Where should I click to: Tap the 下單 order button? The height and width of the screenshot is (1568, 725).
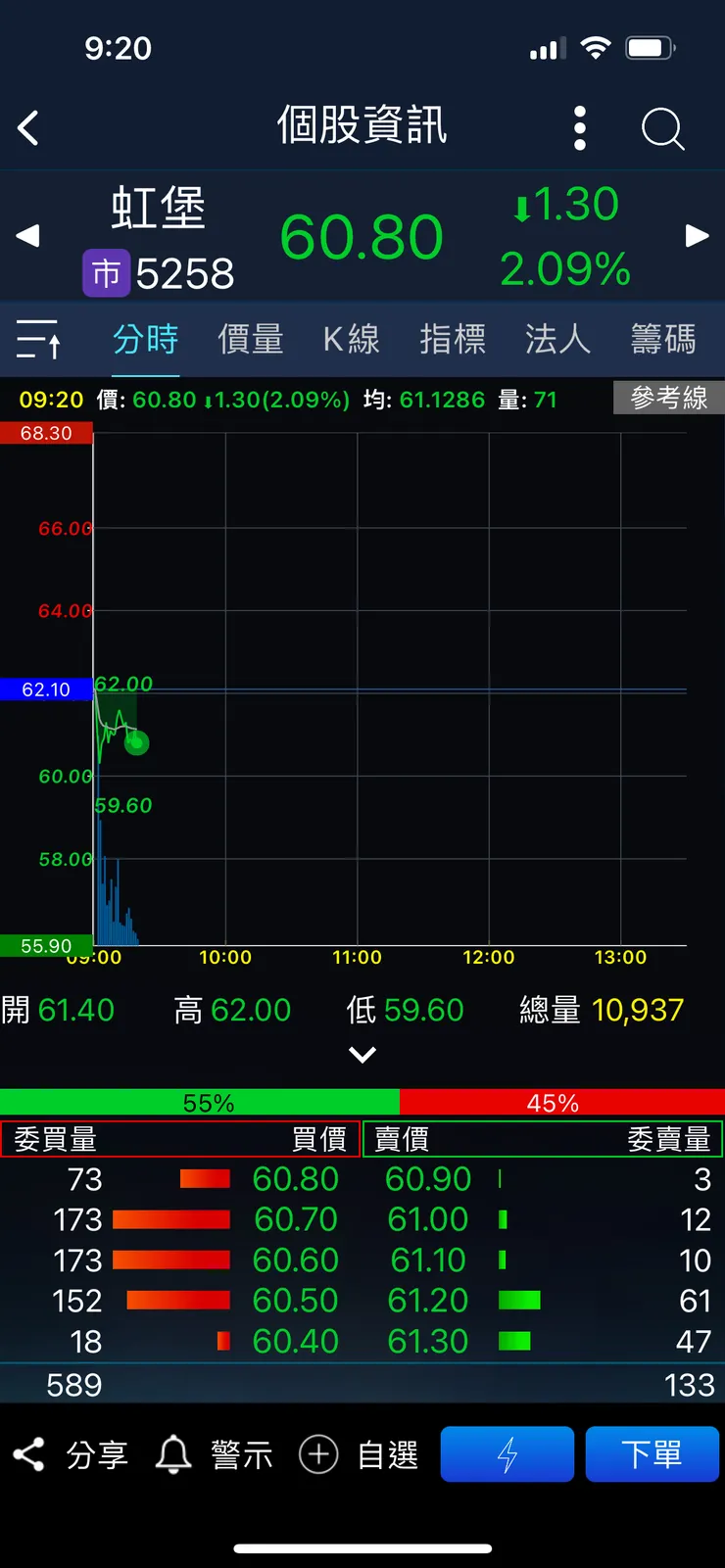click(x=652, y=1453)
